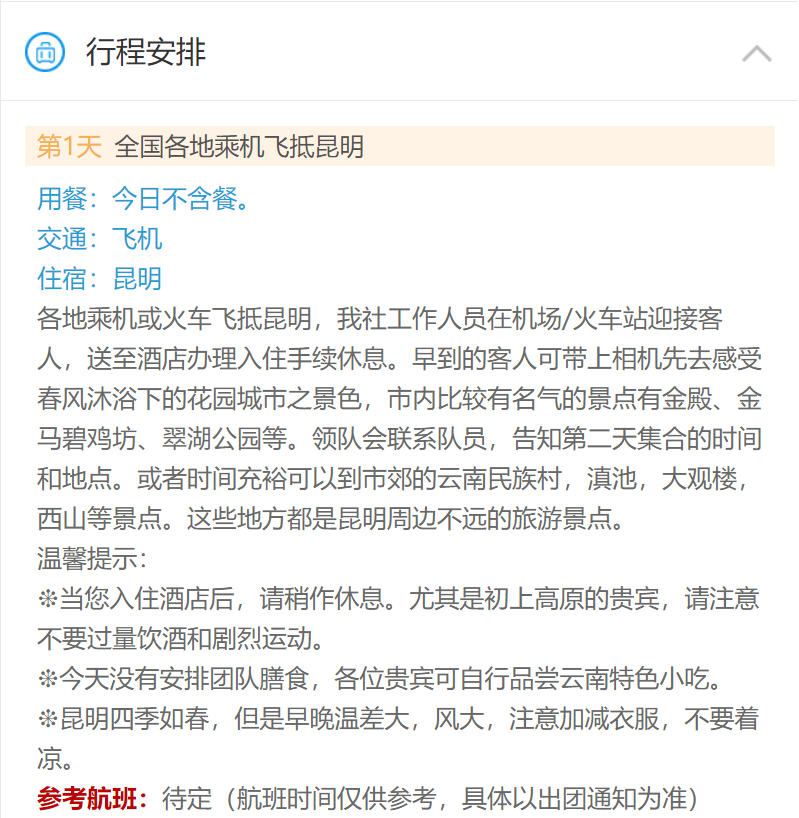Collapse the 行程安排 section

[x=756, y=53]
